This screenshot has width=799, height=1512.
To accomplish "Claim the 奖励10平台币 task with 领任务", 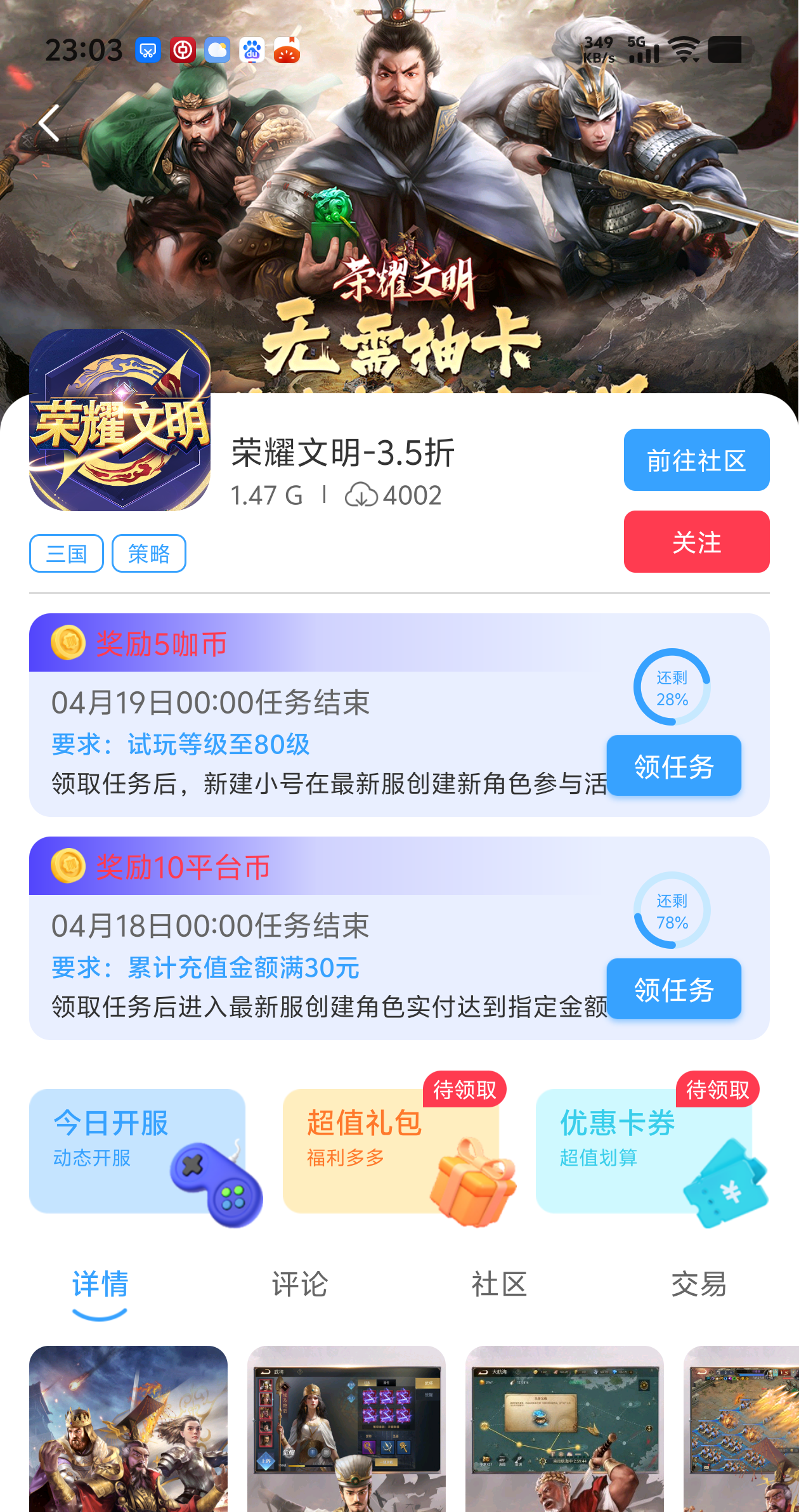I will point(673,989).
